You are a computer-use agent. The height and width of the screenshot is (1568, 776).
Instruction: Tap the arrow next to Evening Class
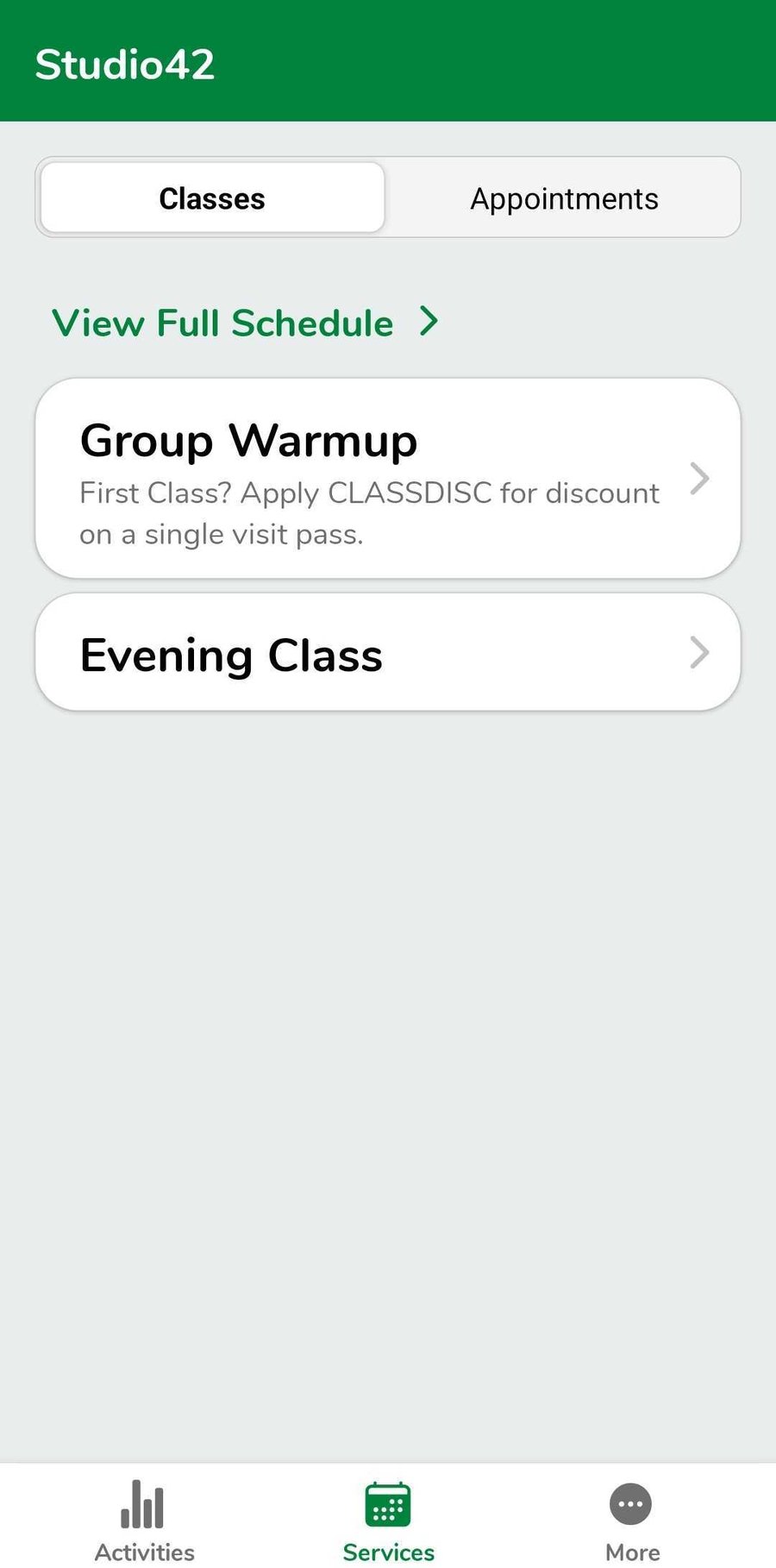(x=700, y=653)
